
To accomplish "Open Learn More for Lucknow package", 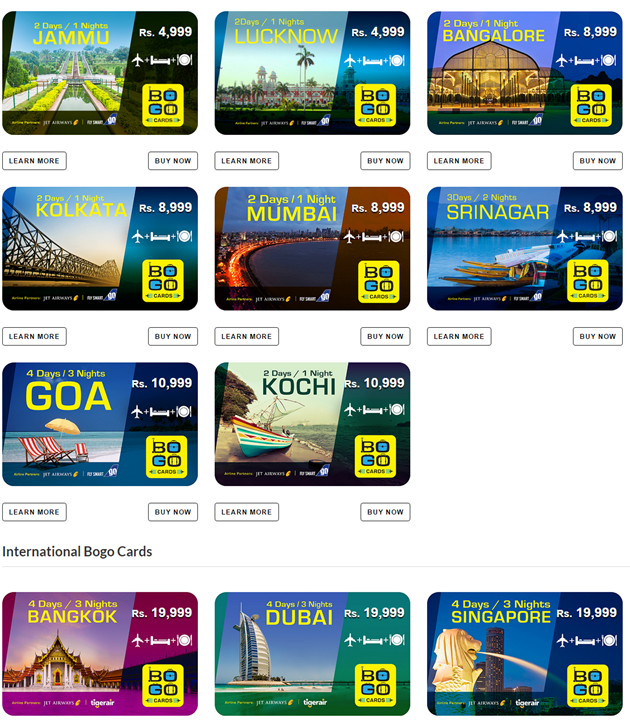I will [246, 161].
